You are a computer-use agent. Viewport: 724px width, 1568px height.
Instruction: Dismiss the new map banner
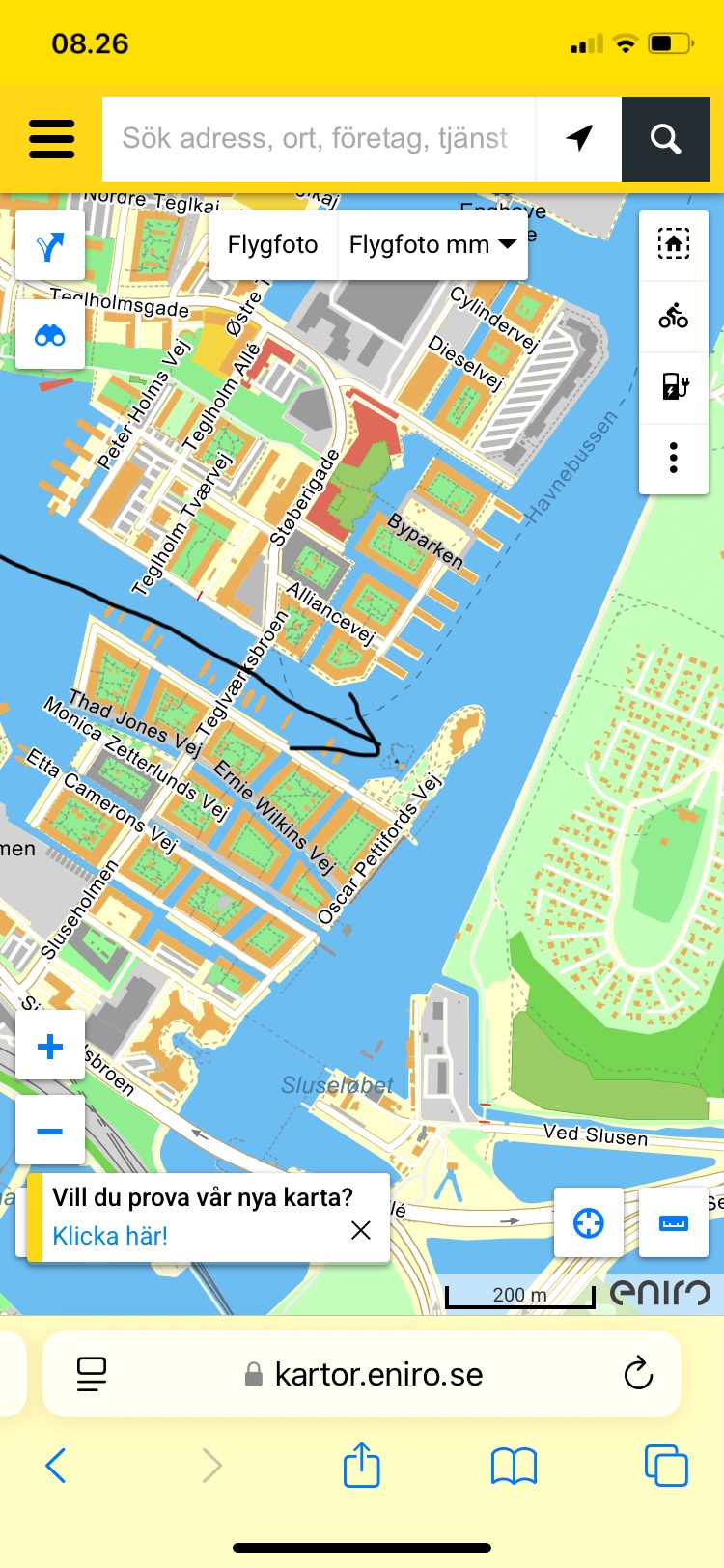point(361,1229)
